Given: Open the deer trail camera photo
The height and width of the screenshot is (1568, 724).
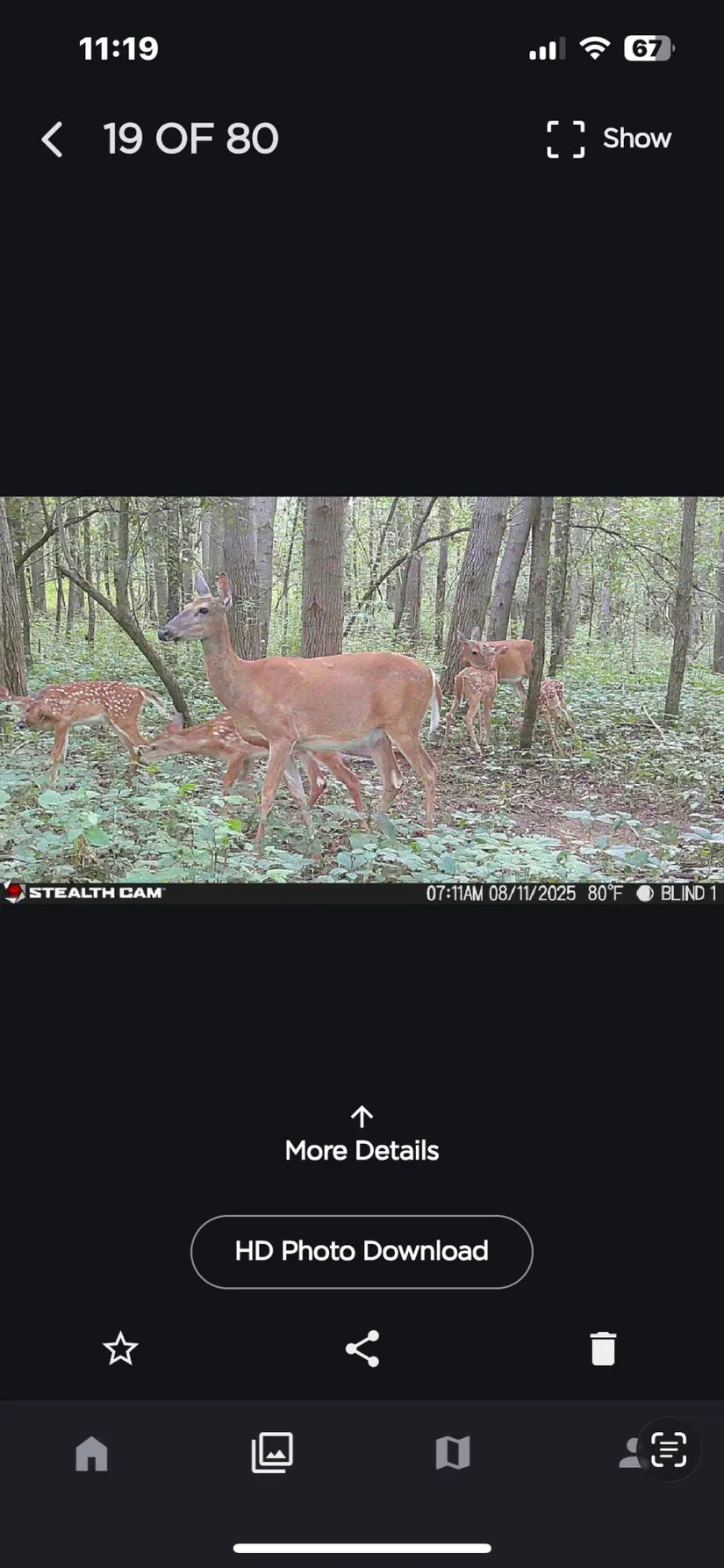Looking at the screenshot, I should click(362, 694).
